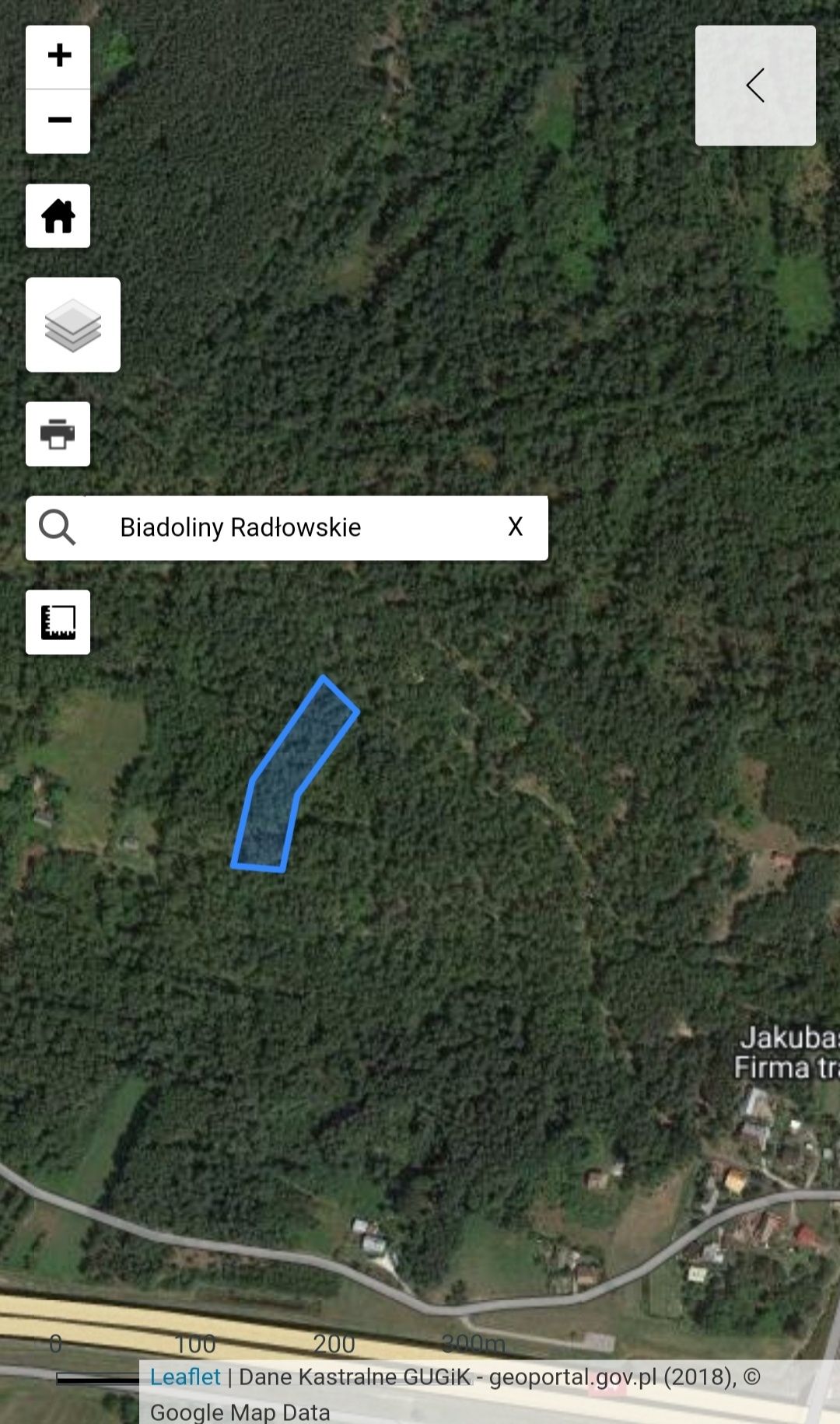Print the current map

click(x=58, y=434)
